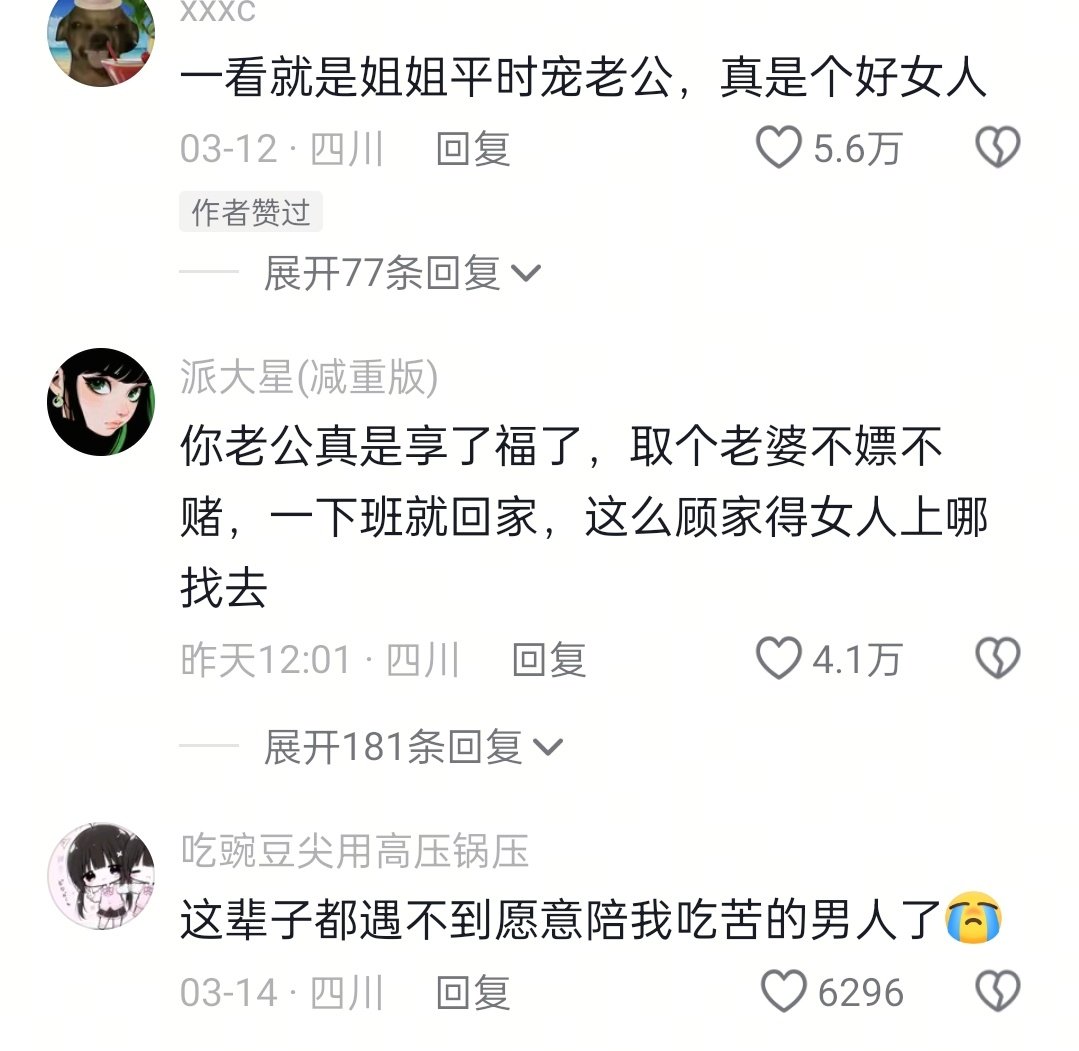Image resolution: width=1079 pixels, height=1051 pixels.
Task: Open username 吃豌豆尖用高压锅压
Action: tap(354, 851)
